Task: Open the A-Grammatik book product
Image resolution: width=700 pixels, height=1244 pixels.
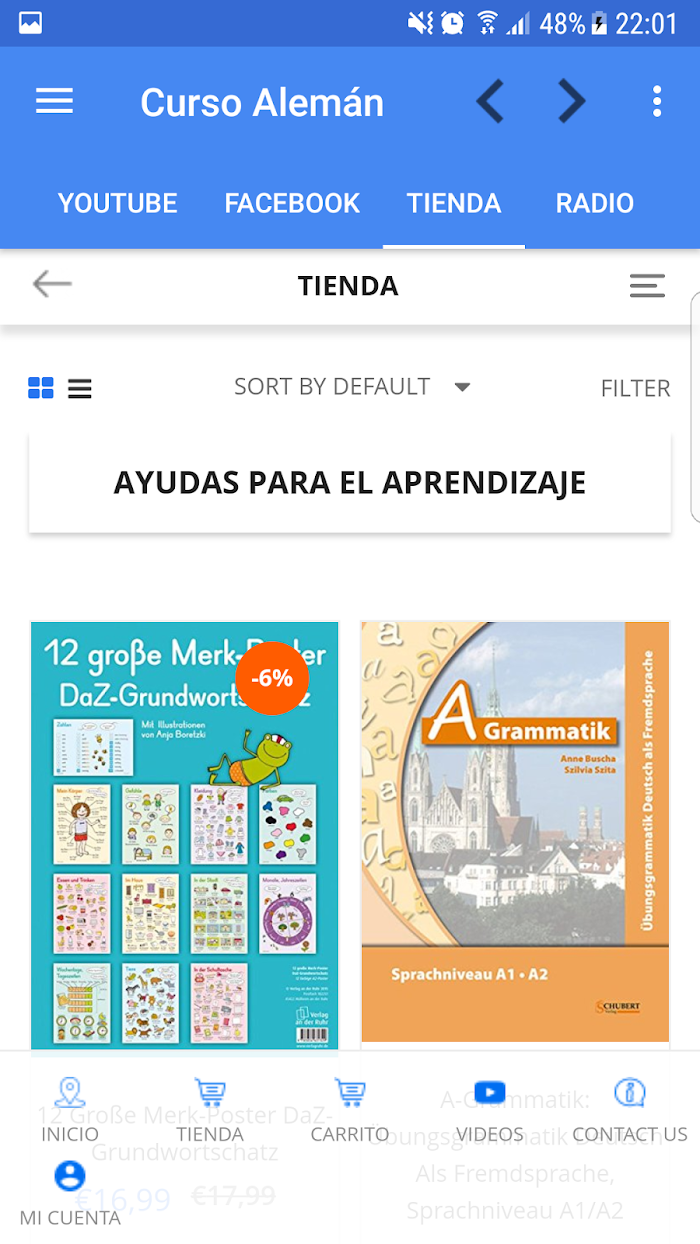Action: click(515, 833)
